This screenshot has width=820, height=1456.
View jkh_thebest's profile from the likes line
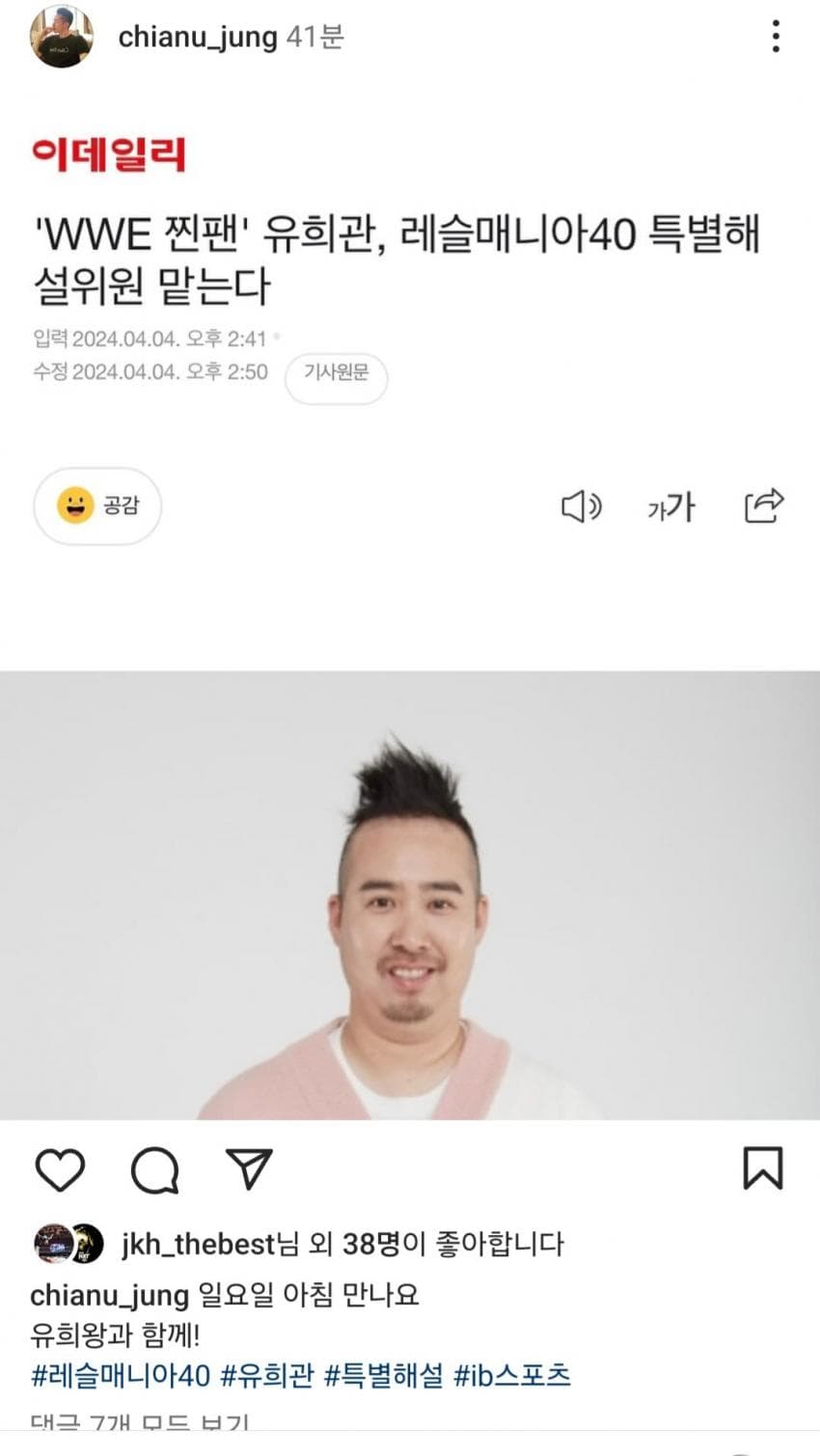199,1244
